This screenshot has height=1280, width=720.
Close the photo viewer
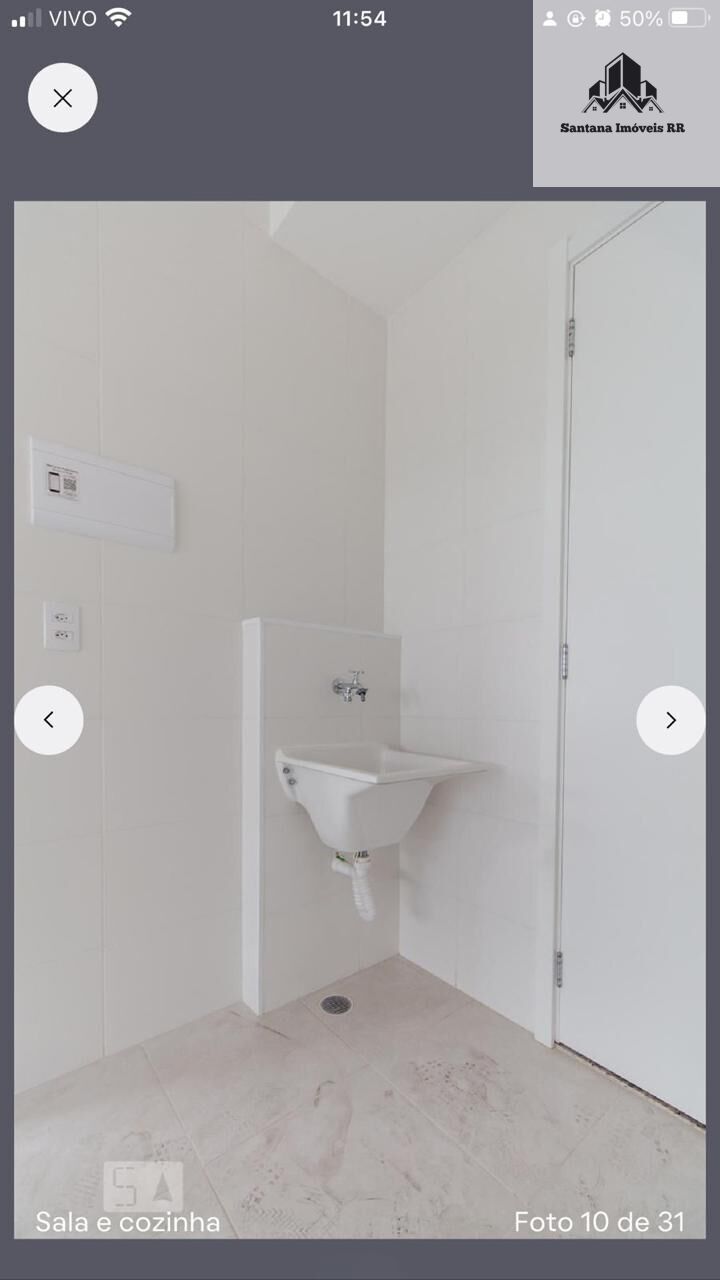click(63, 98)
